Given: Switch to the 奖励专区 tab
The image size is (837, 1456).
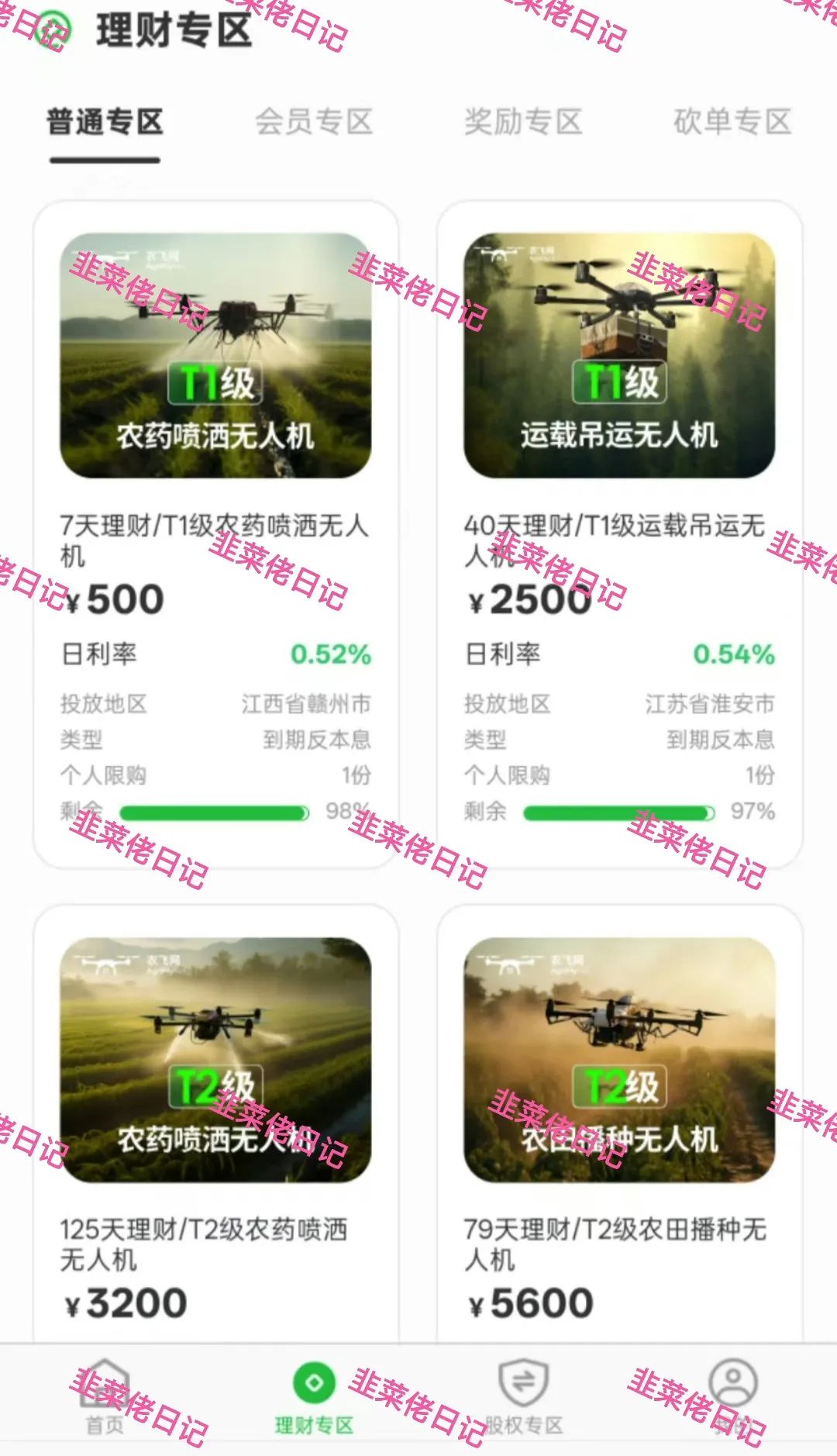Looking at the screenshot, I should [x=523, y=122].
